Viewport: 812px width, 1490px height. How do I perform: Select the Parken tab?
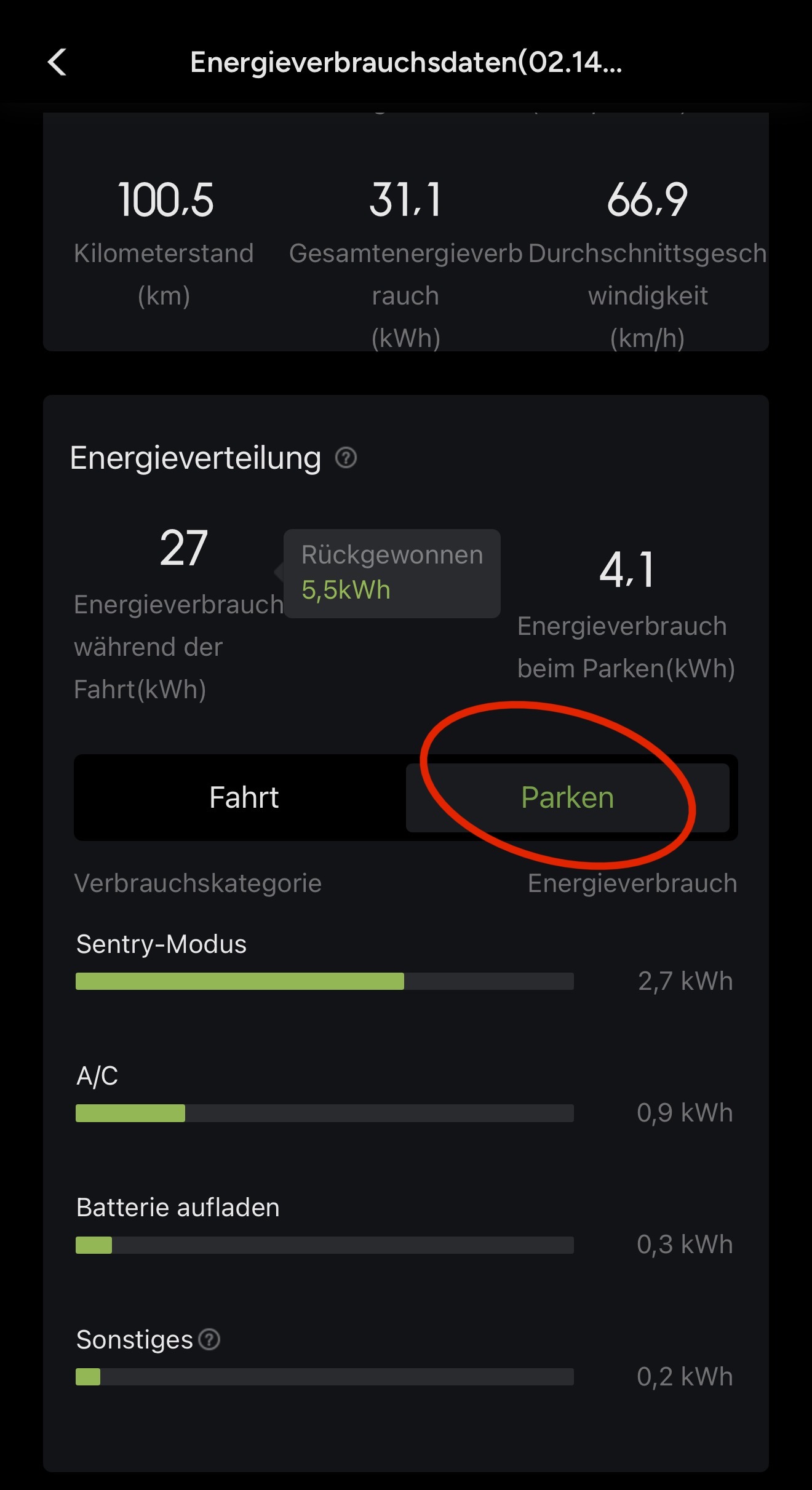(x=567, y=797)
